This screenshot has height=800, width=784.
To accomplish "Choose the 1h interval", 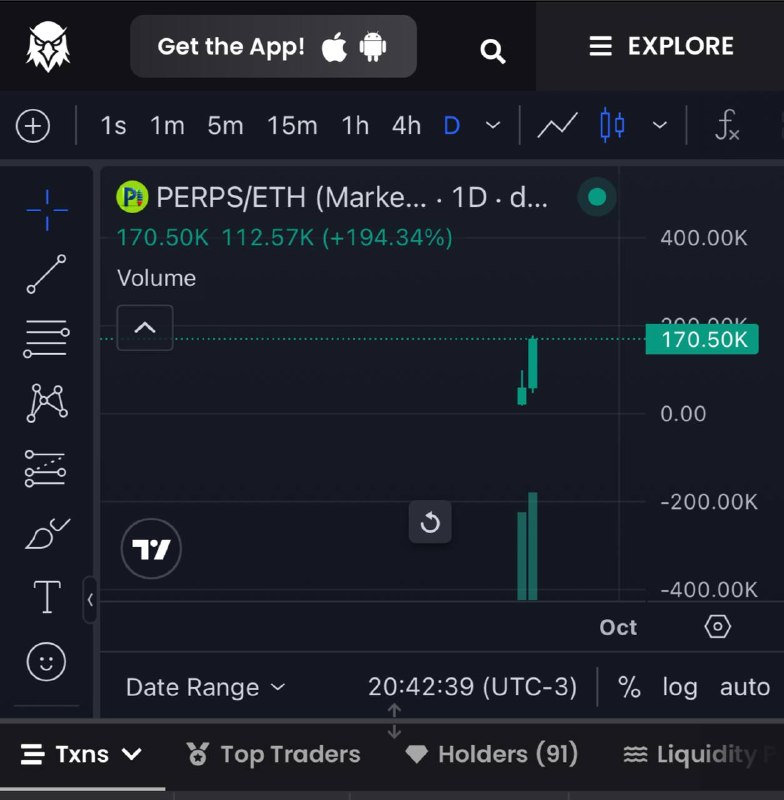I will coord(355,126).
